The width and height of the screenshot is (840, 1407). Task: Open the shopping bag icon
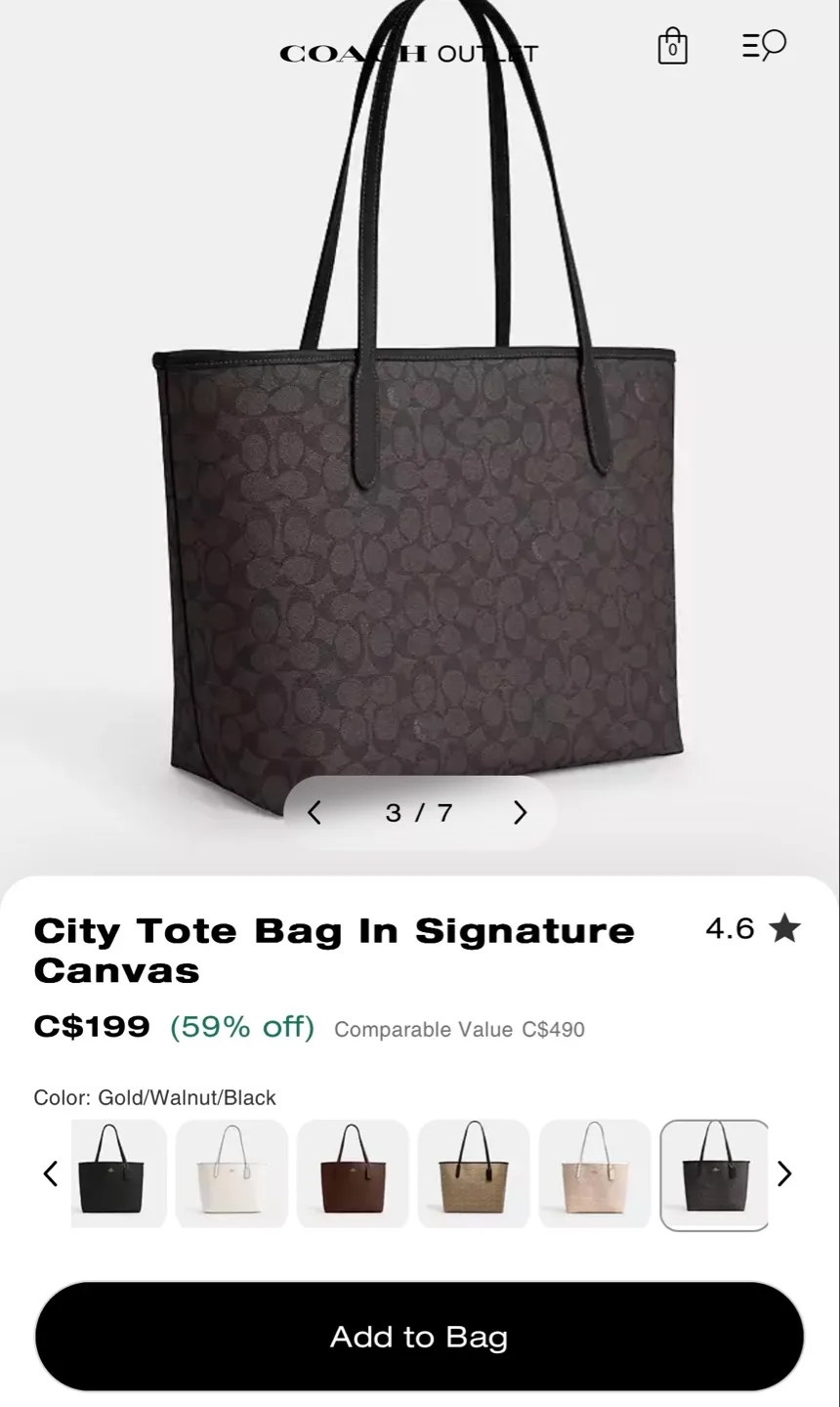pos(673,45)
